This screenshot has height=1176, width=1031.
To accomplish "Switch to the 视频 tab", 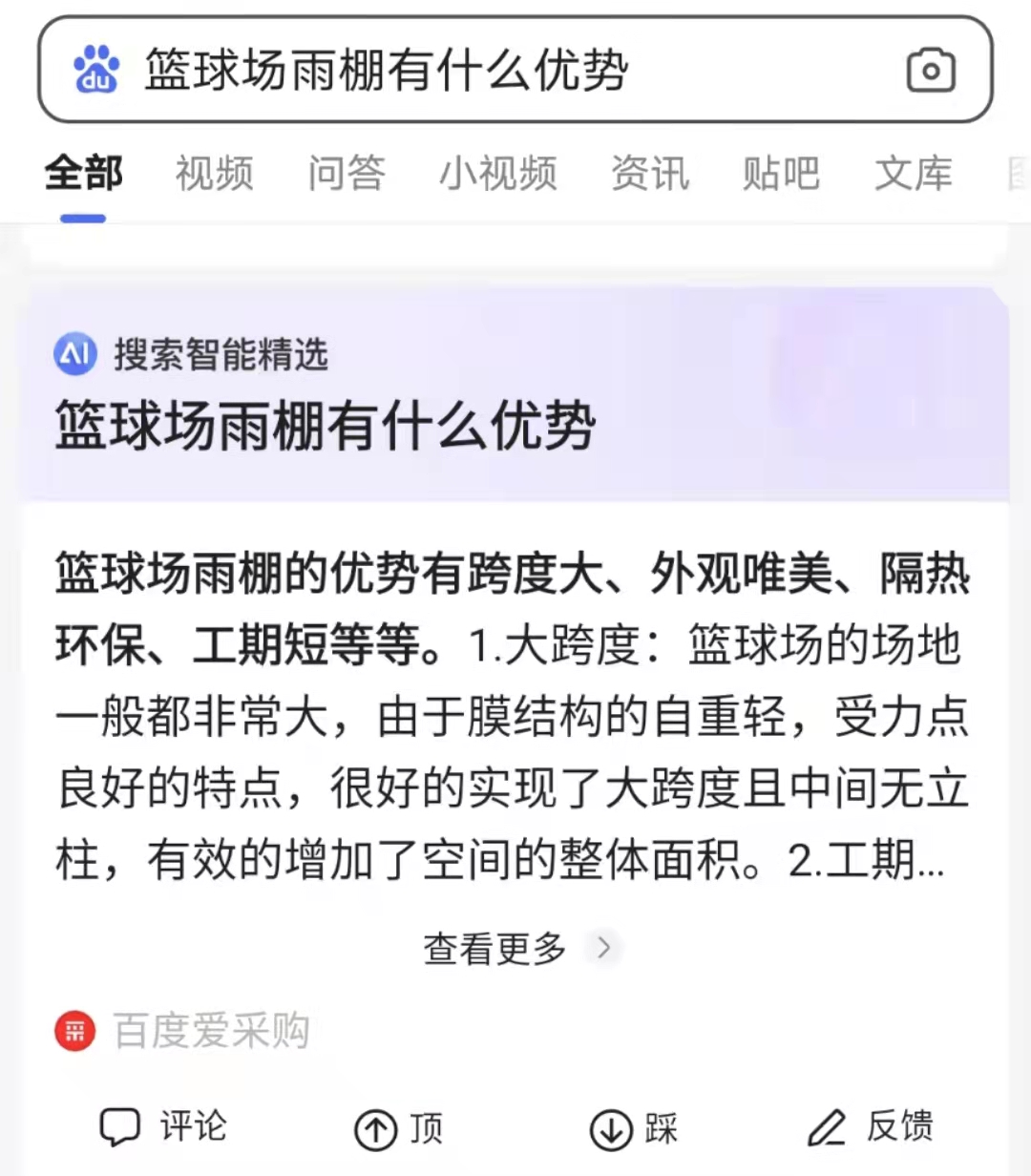I will [x=214, y=174].
